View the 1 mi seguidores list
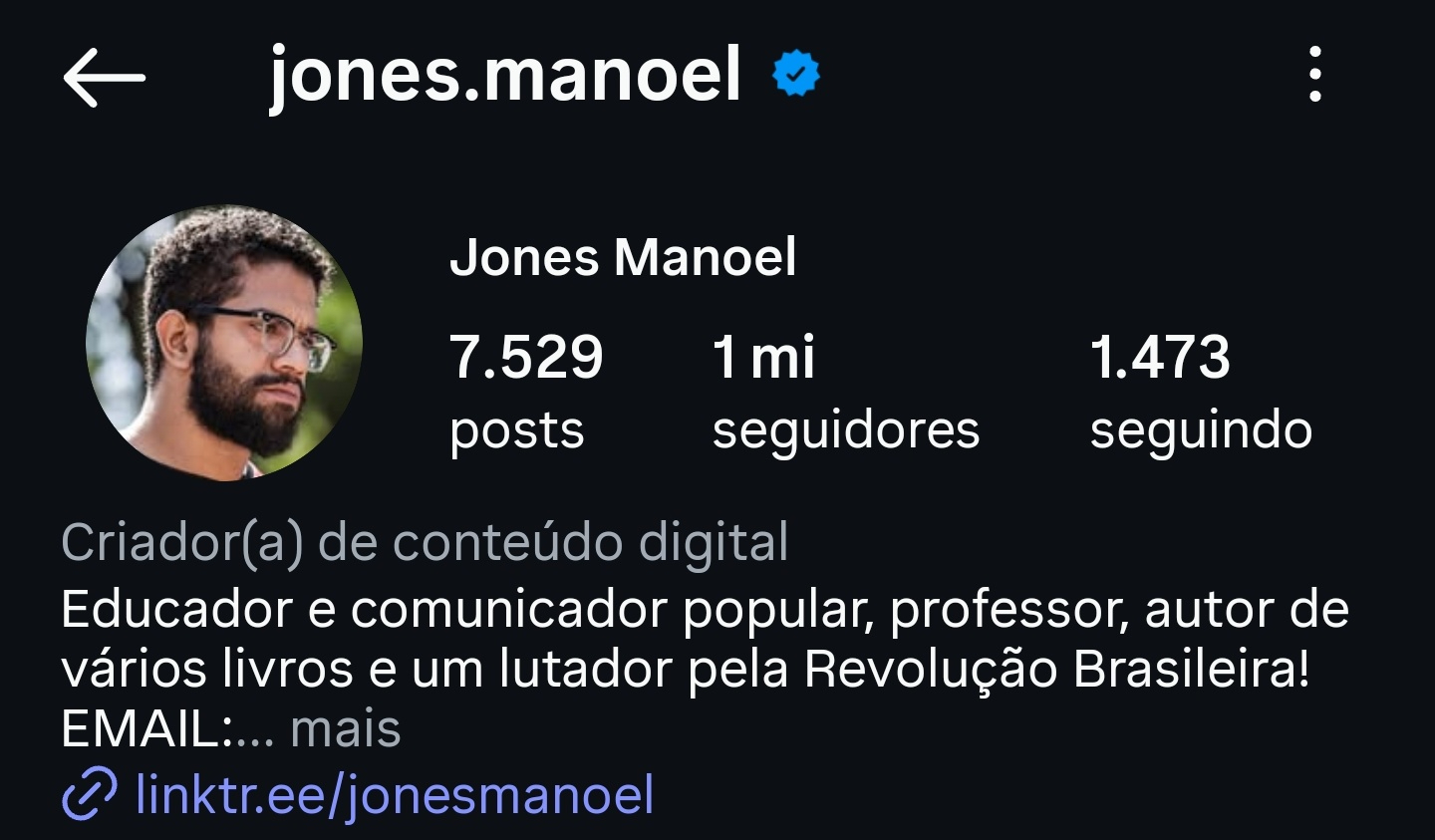Image resolution: width=1435 pixels, height=840 pixels. pos(845,392)
